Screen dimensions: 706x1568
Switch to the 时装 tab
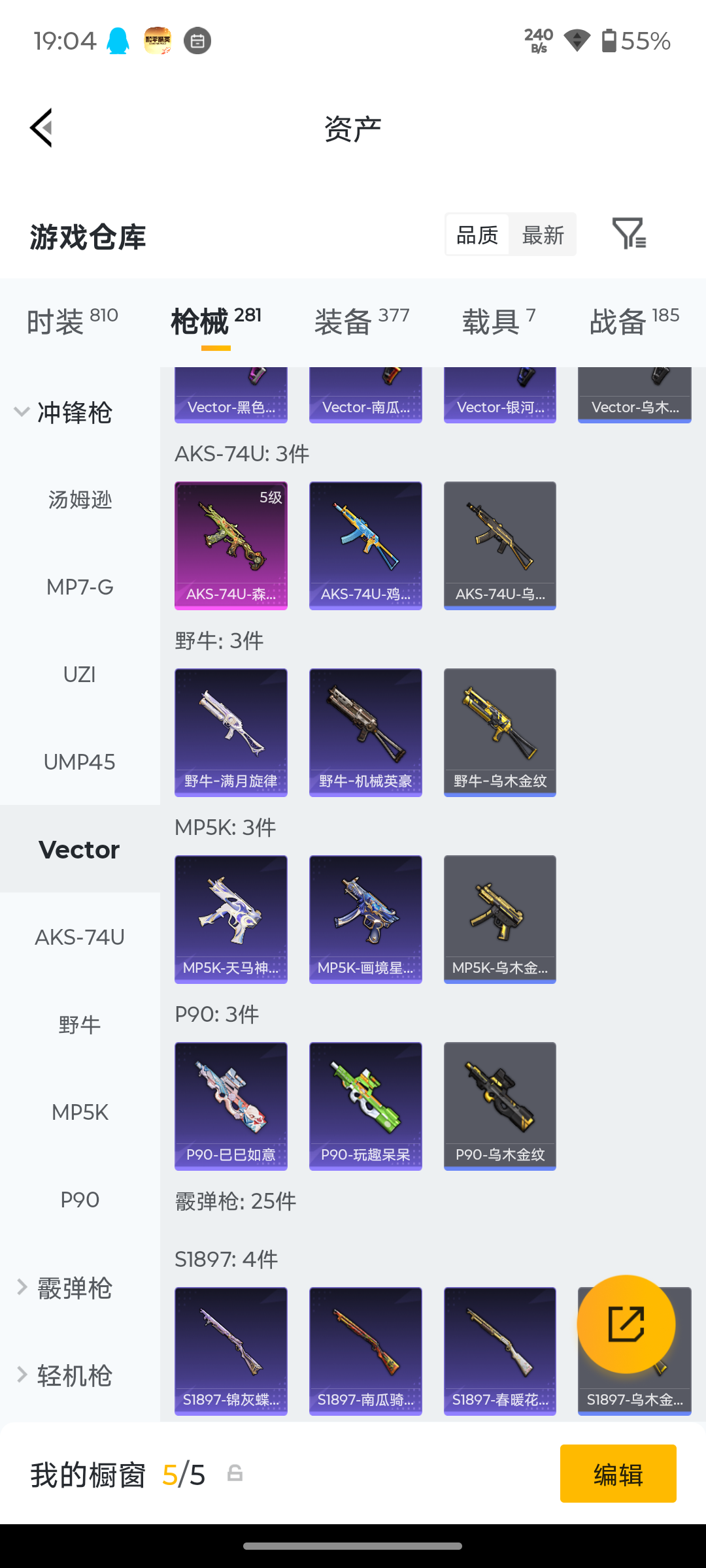[72, 321]
